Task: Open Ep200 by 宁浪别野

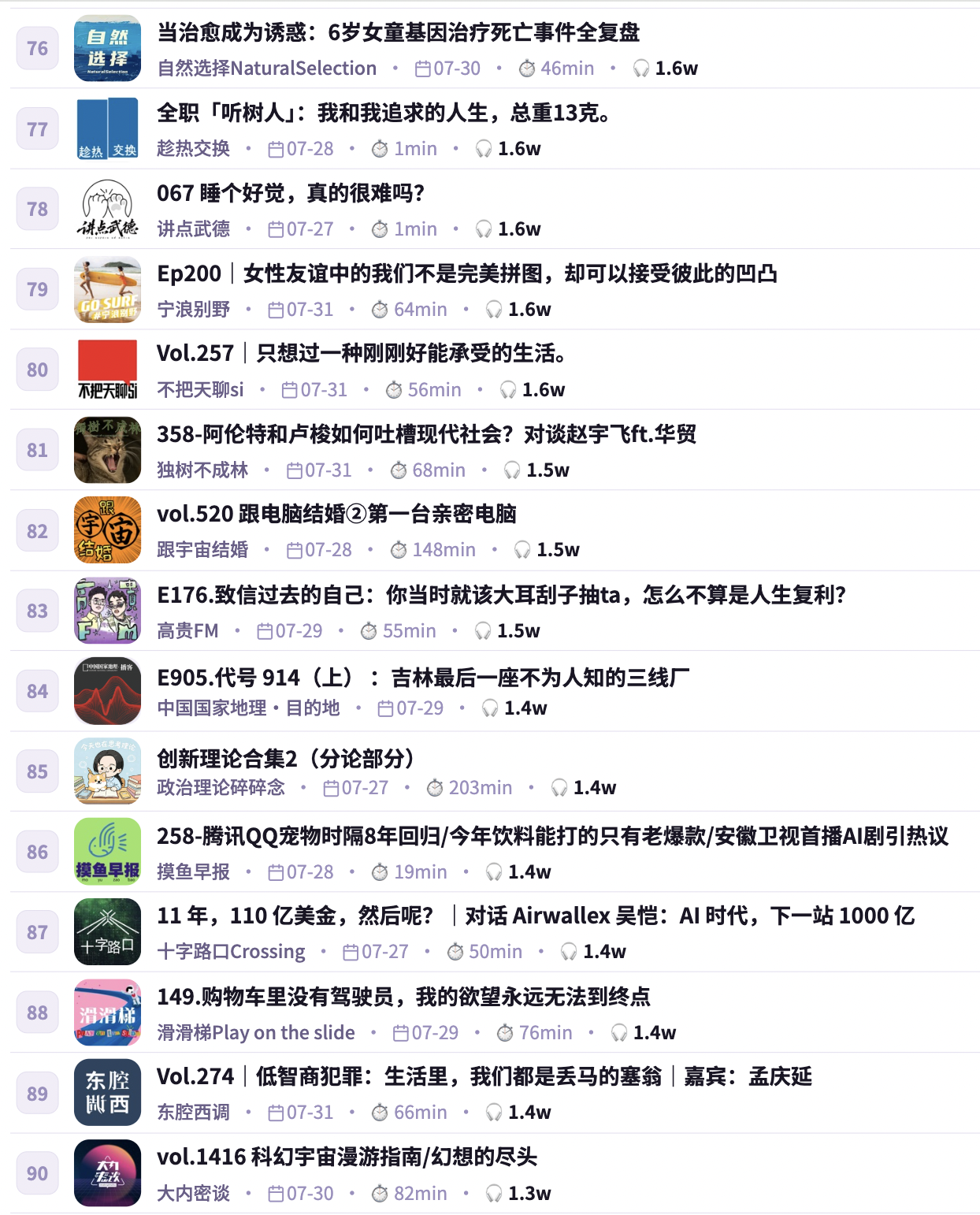Action: point(466,274)
